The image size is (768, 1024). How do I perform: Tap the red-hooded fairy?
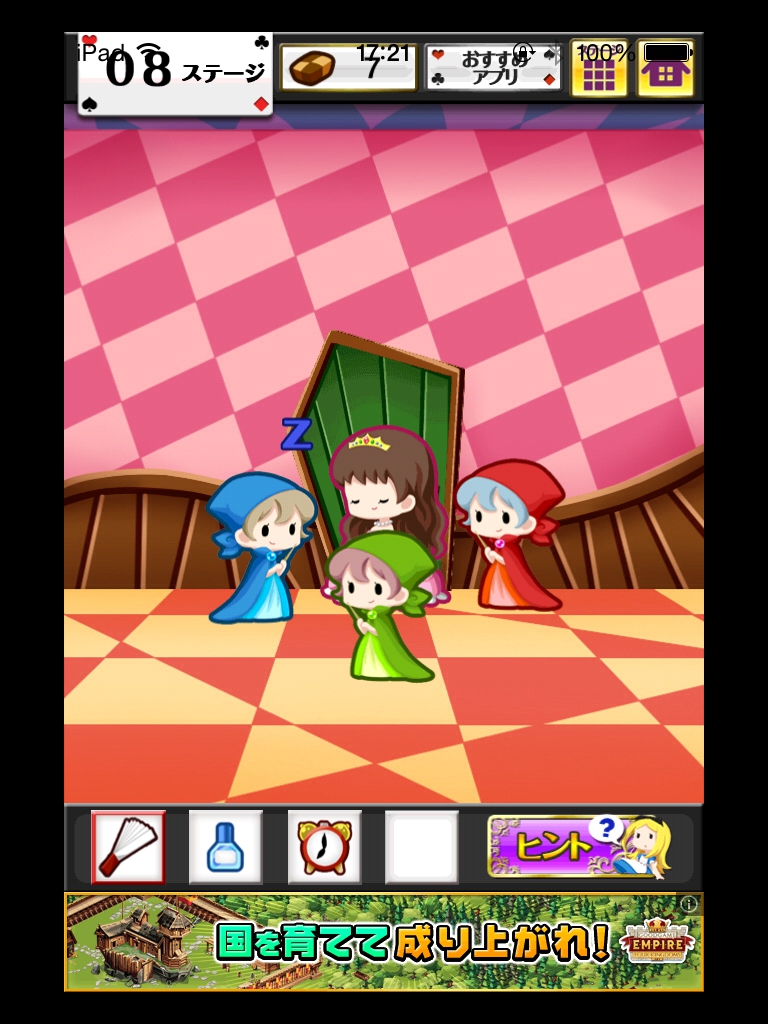pyautogui.click(x=511, y=535)
